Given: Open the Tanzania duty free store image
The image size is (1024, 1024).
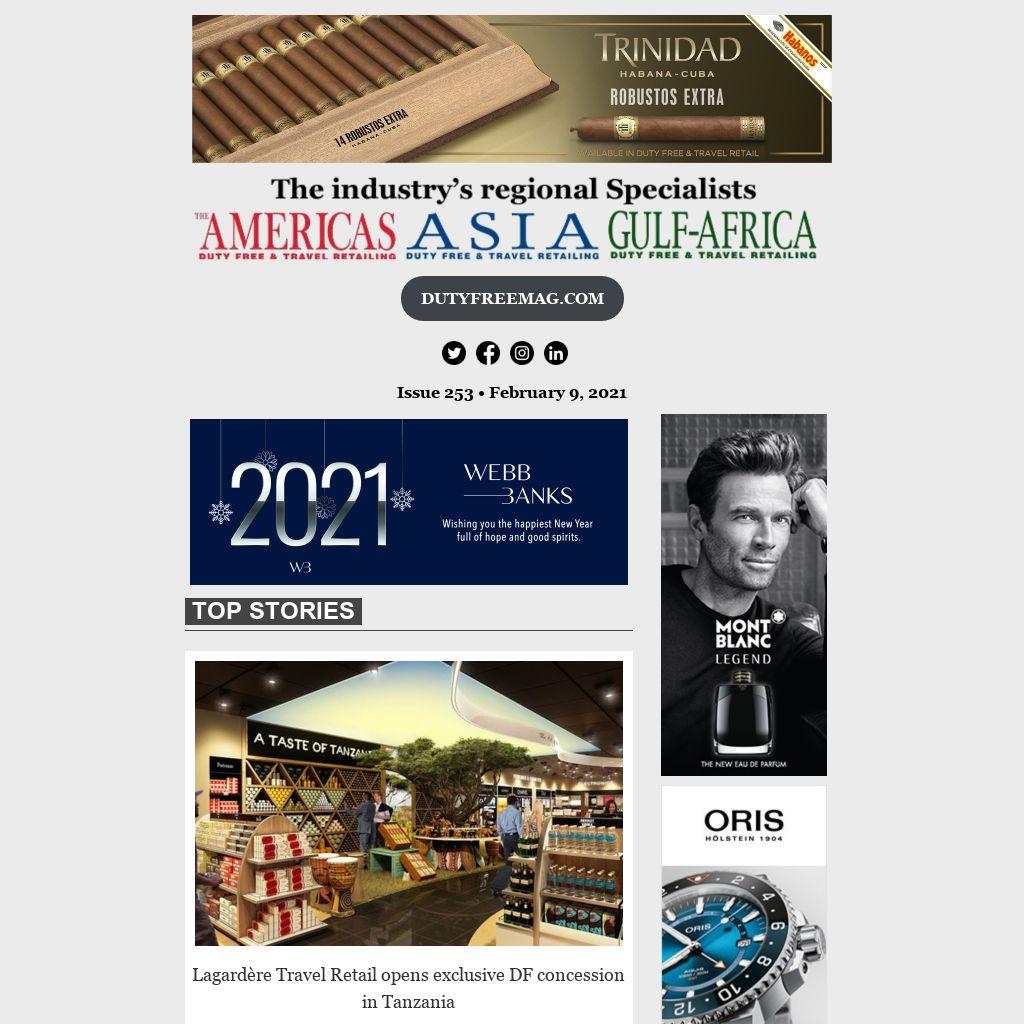Looking at the screenshot, I should pyautogui.click(x=409, y=803).
